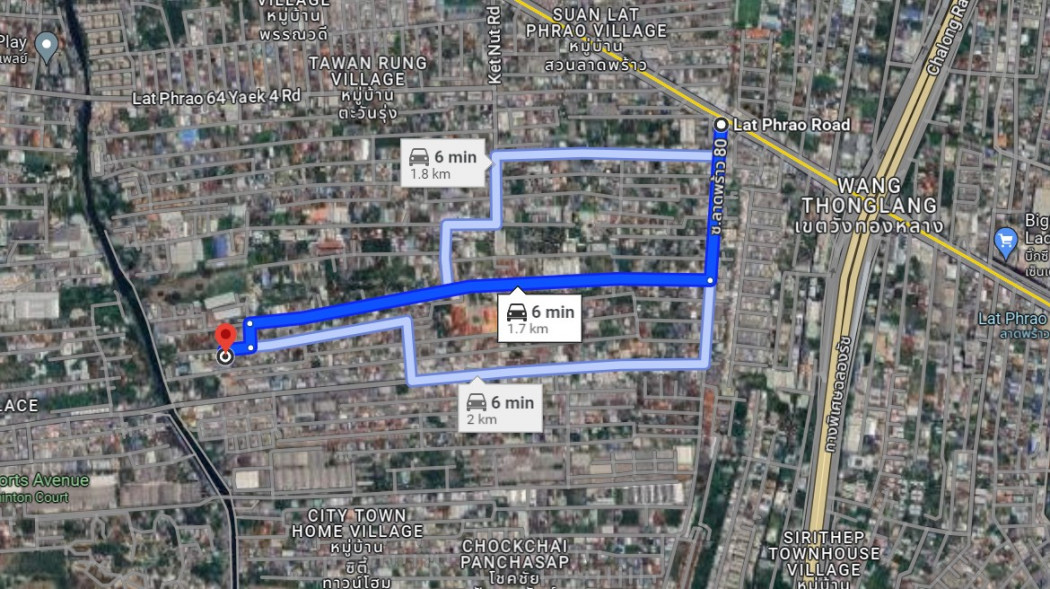The image size is (1050, 589).
Task: Tap the red destination pin
Action: pyautogui.click(x=226, y=337)
